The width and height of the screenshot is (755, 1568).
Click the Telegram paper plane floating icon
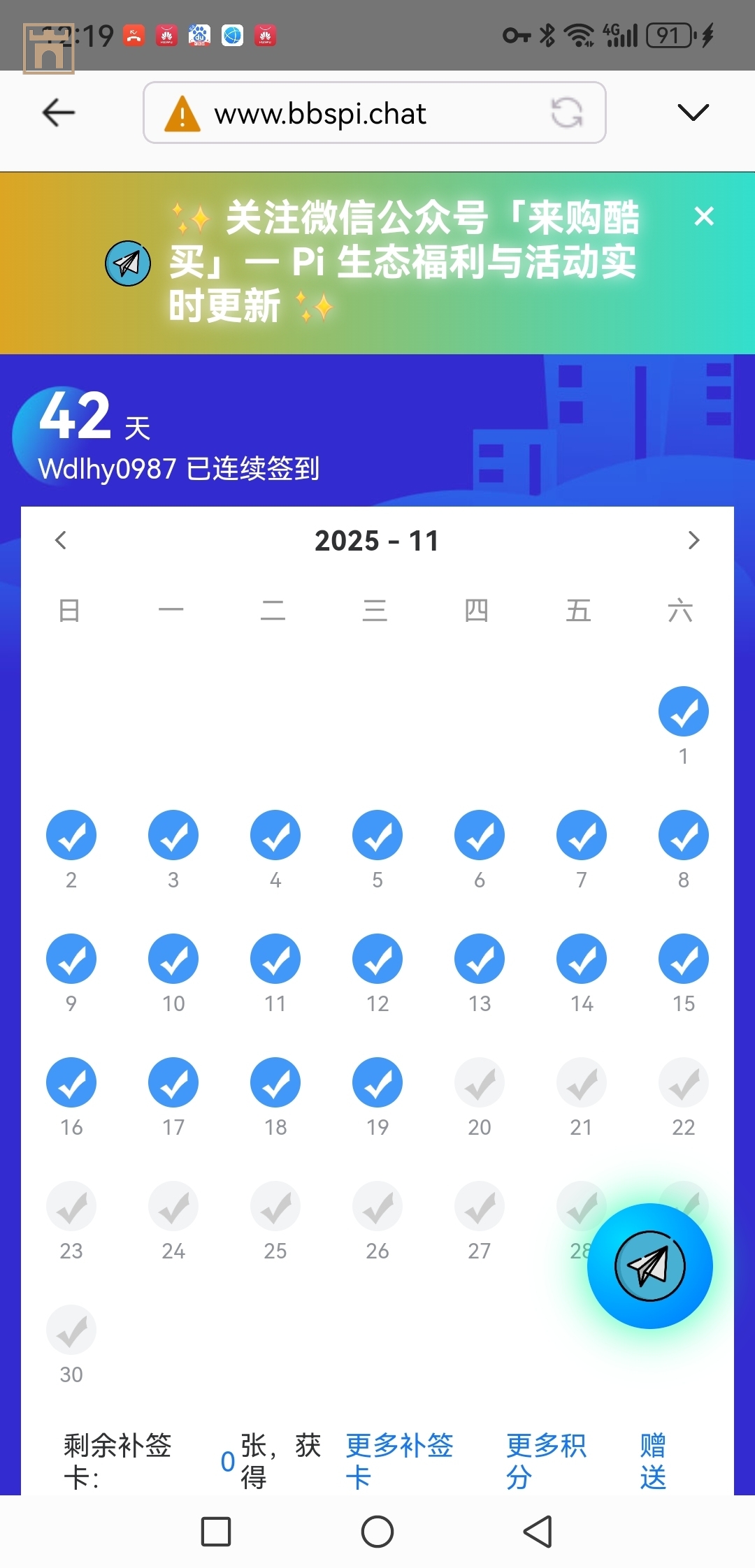coord(649,1266)
